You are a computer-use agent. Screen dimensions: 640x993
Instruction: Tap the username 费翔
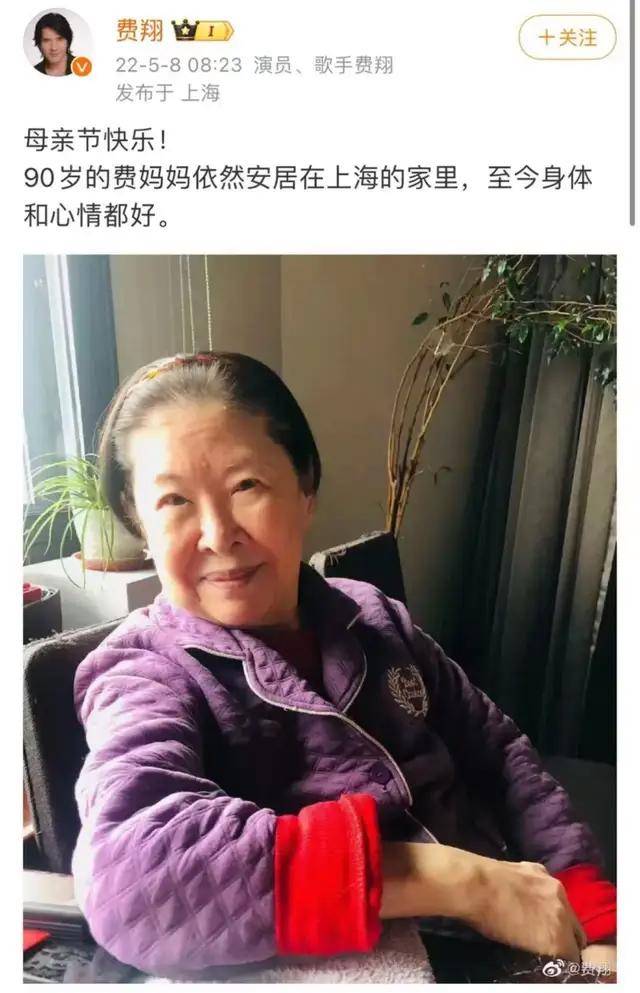pyautogui.click(x=139, y=30)
